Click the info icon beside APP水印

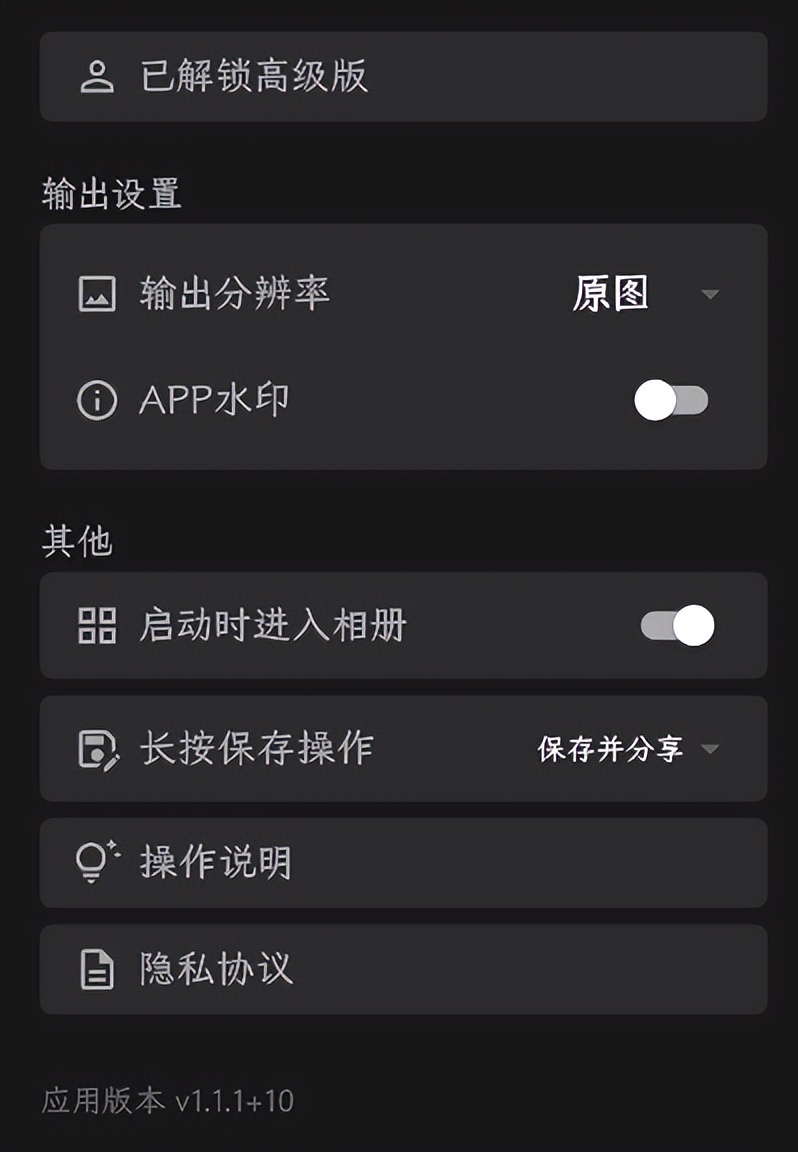[x=95, y=398]
